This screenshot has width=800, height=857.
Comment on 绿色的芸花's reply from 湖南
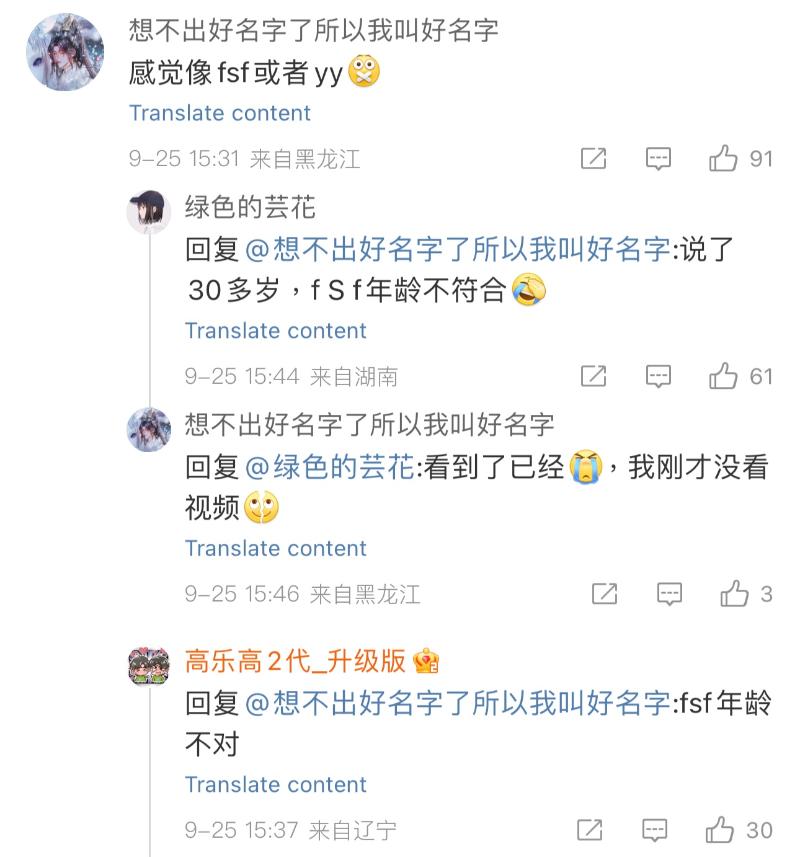pyautogui.click(x=658, y=376)
